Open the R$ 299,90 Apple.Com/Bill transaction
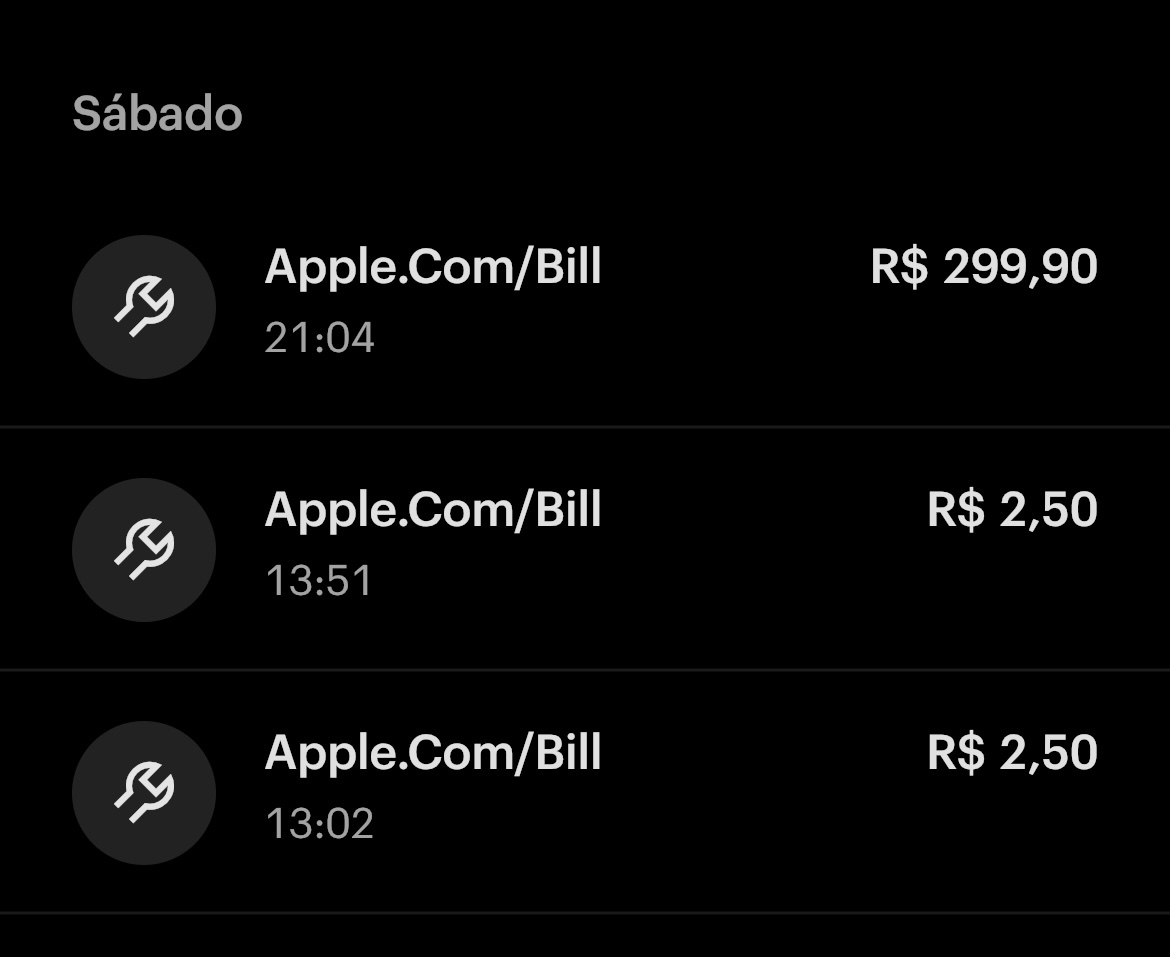 pyautogui.click(x=585, y=305)
